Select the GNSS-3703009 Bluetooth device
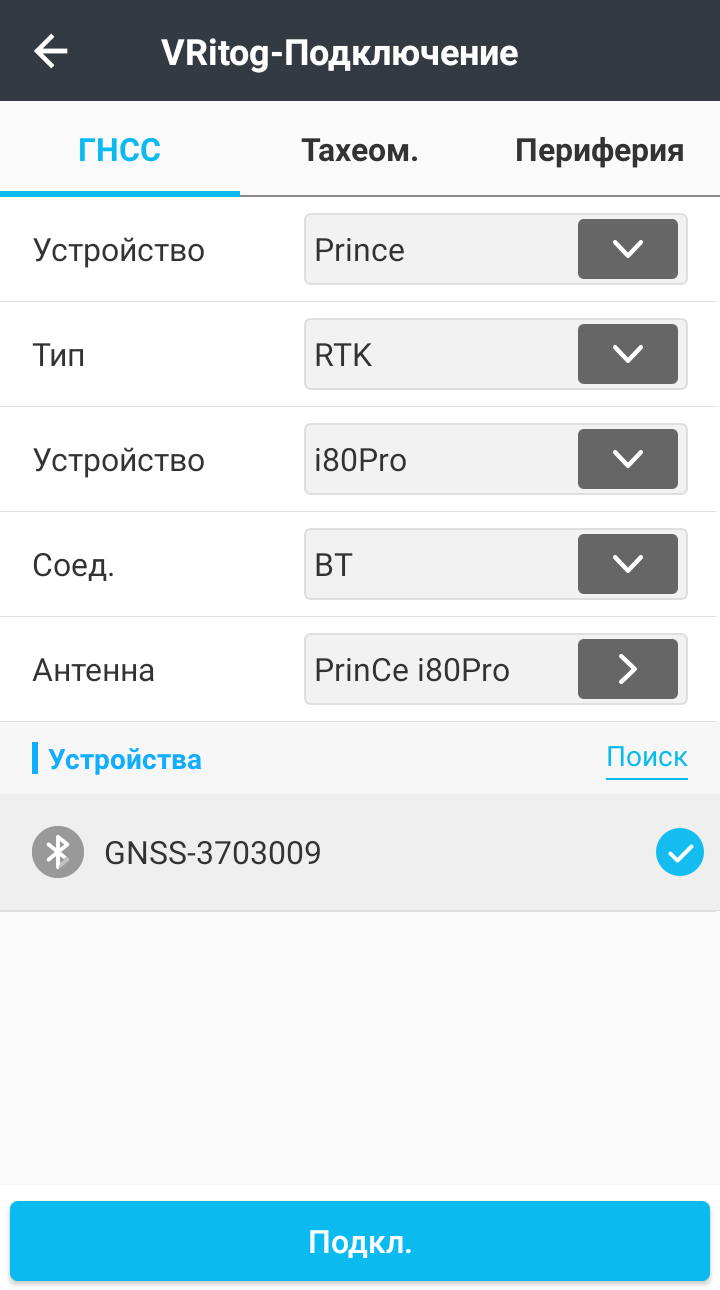The width and height of the screenshot is (720, 1290). 360,853
